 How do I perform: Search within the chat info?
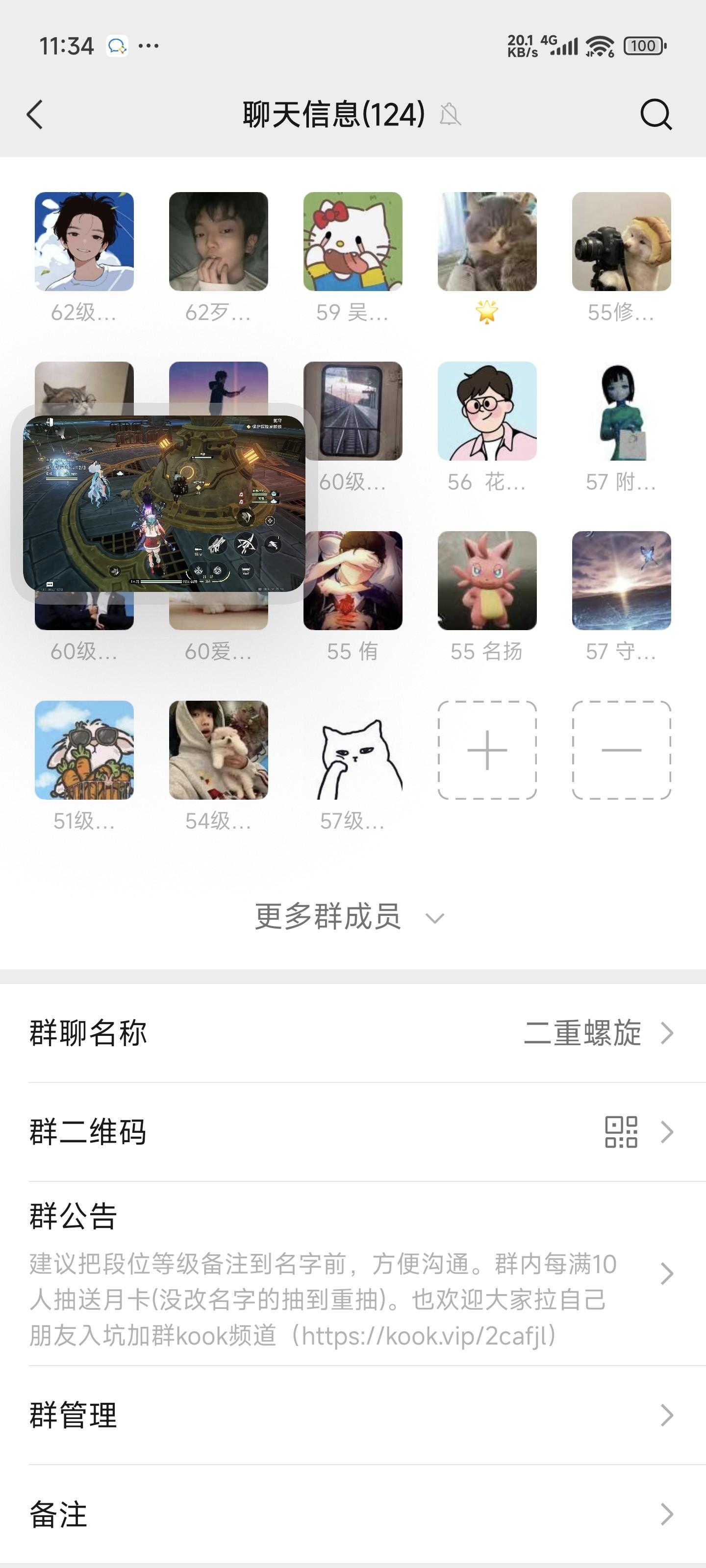tap(656, 115)
